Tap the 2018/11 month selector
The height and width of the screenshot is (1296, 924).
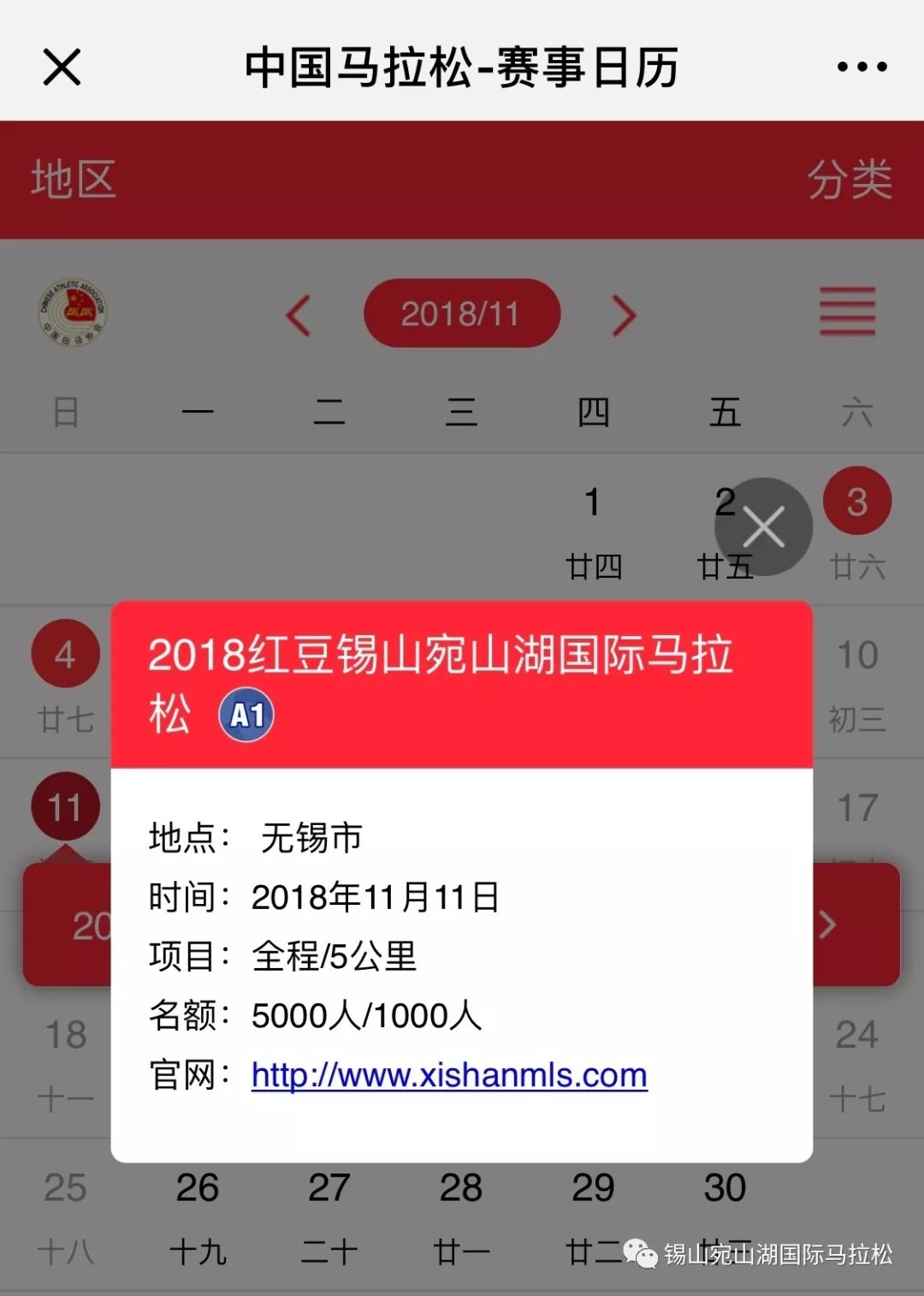click(461, 313)
